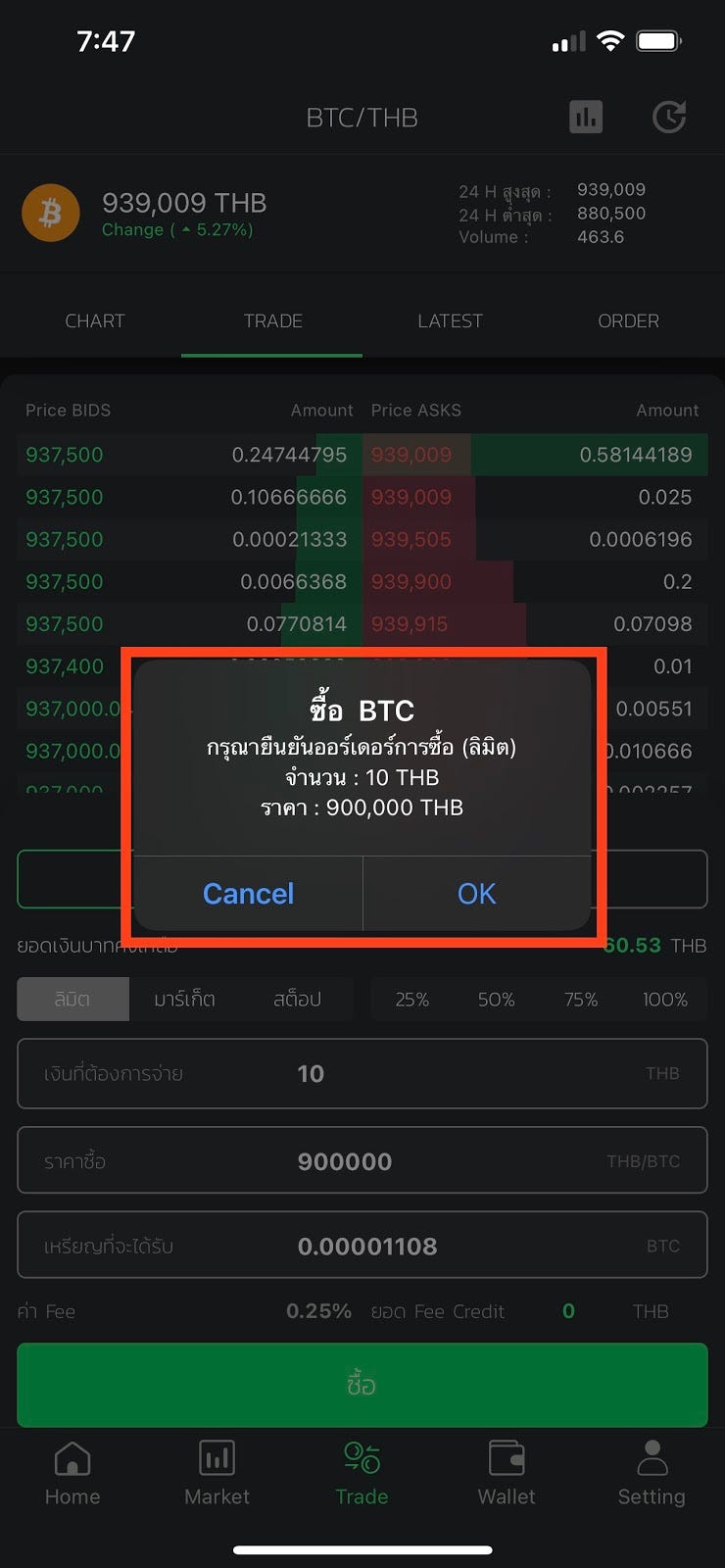Confirm the BTC buy order with OK
The image size is (725, 1568).
point(476,893)
